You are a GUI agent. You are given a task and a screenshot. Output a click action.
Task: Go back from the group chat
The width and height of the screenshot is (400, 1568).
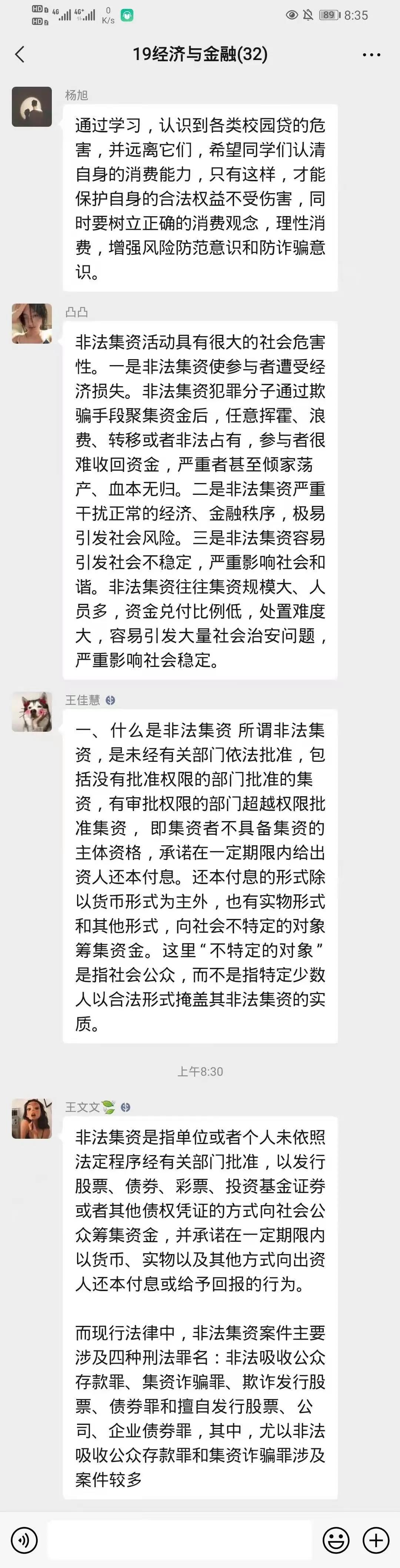point(20,55)
